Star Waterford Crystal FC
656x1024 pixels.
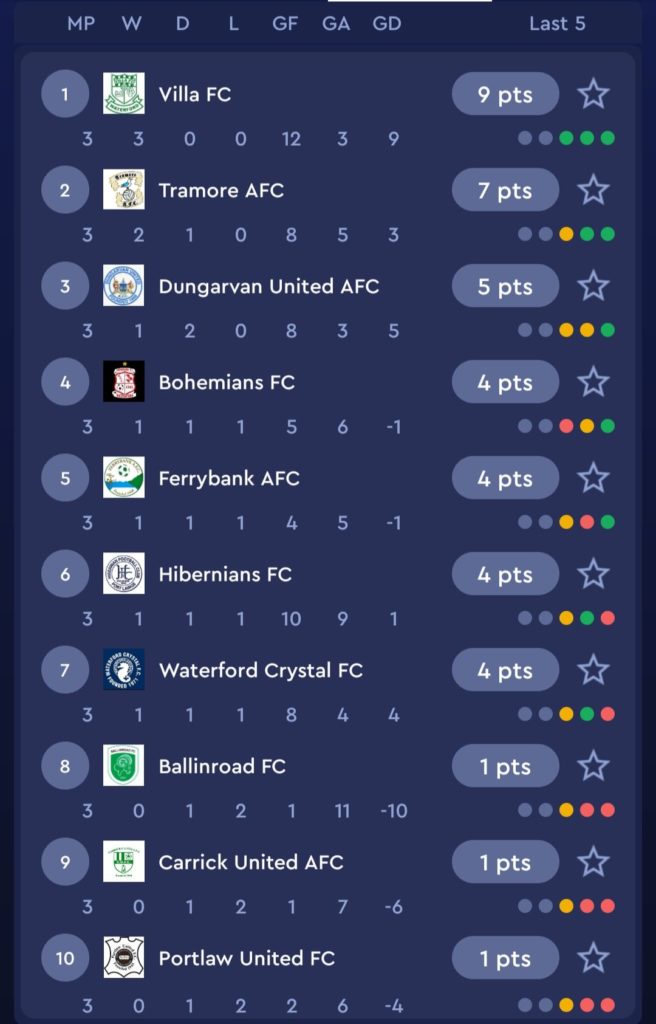pyautogui.click(x=593, y=670)
